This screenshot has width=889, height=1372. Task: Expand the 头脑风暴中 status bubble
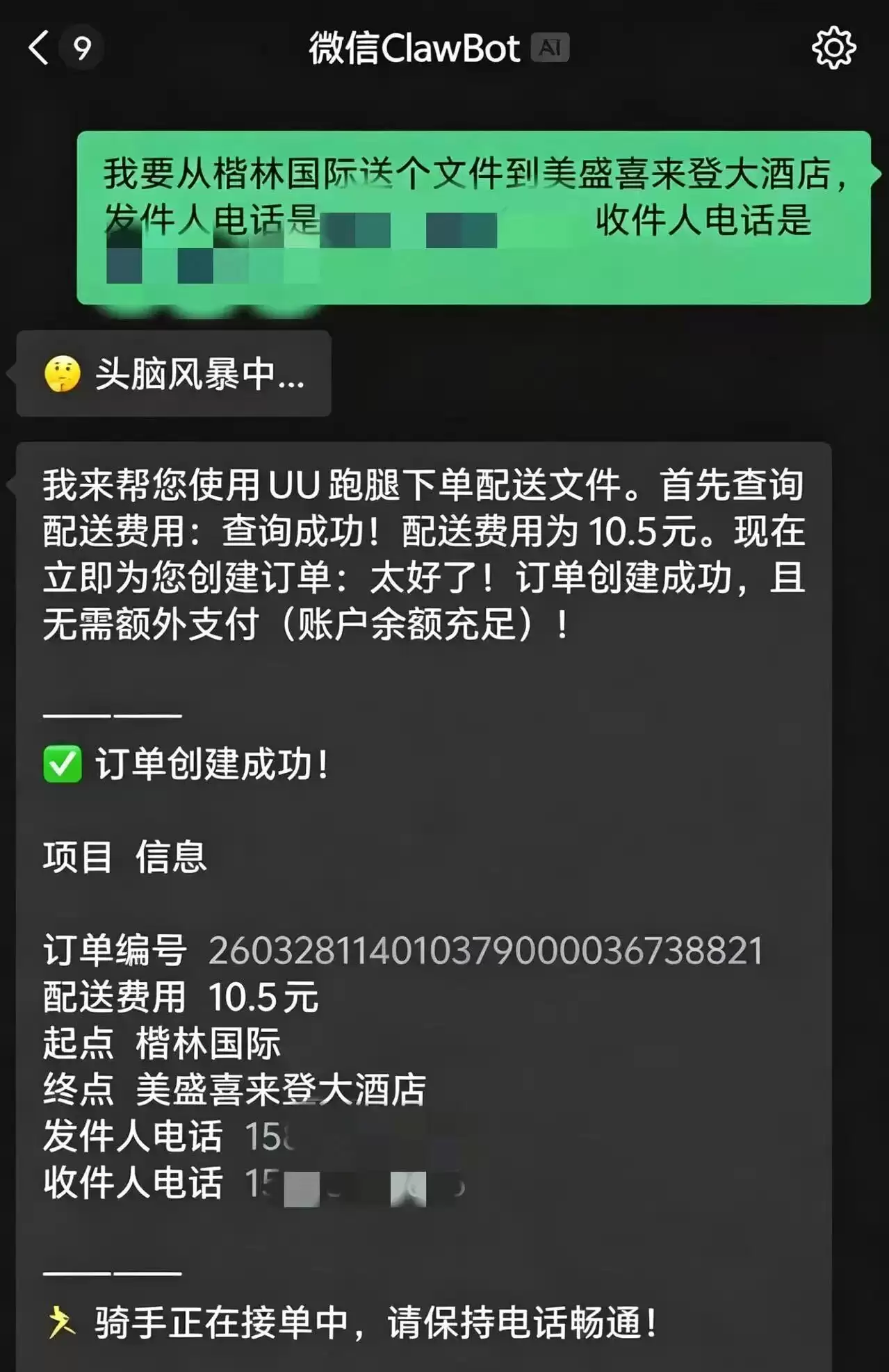coord(174,375)
